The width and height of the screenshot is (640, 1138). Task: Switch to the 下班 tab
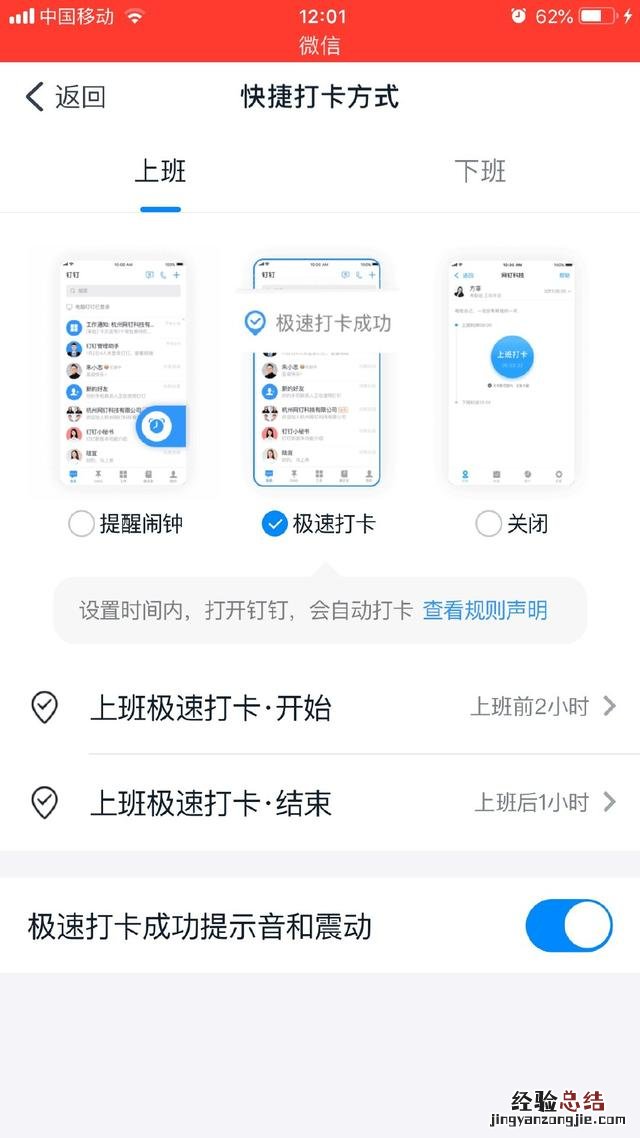(480, 171)
